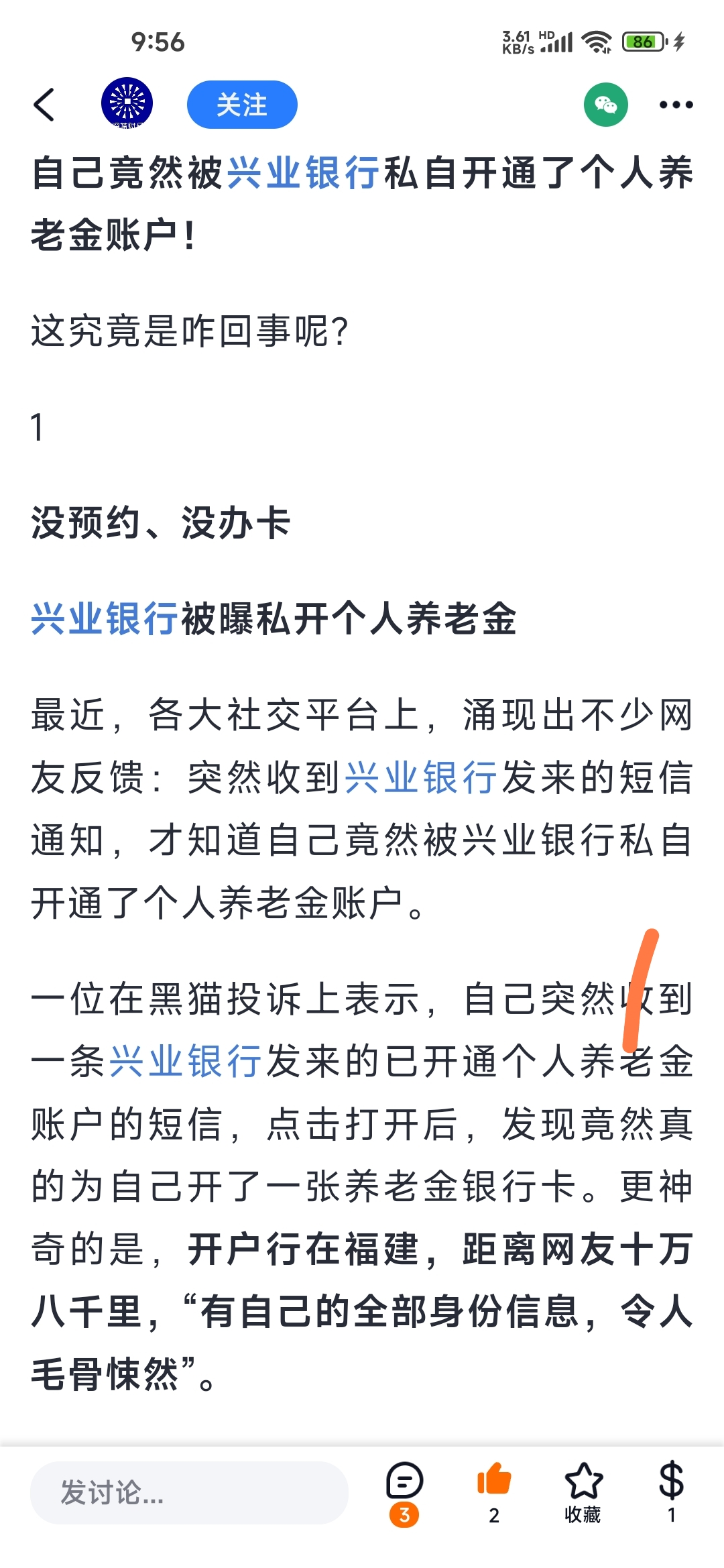Open 兴业银行 link before 发来的已开通个人养老金

(x=186, y=1062)
